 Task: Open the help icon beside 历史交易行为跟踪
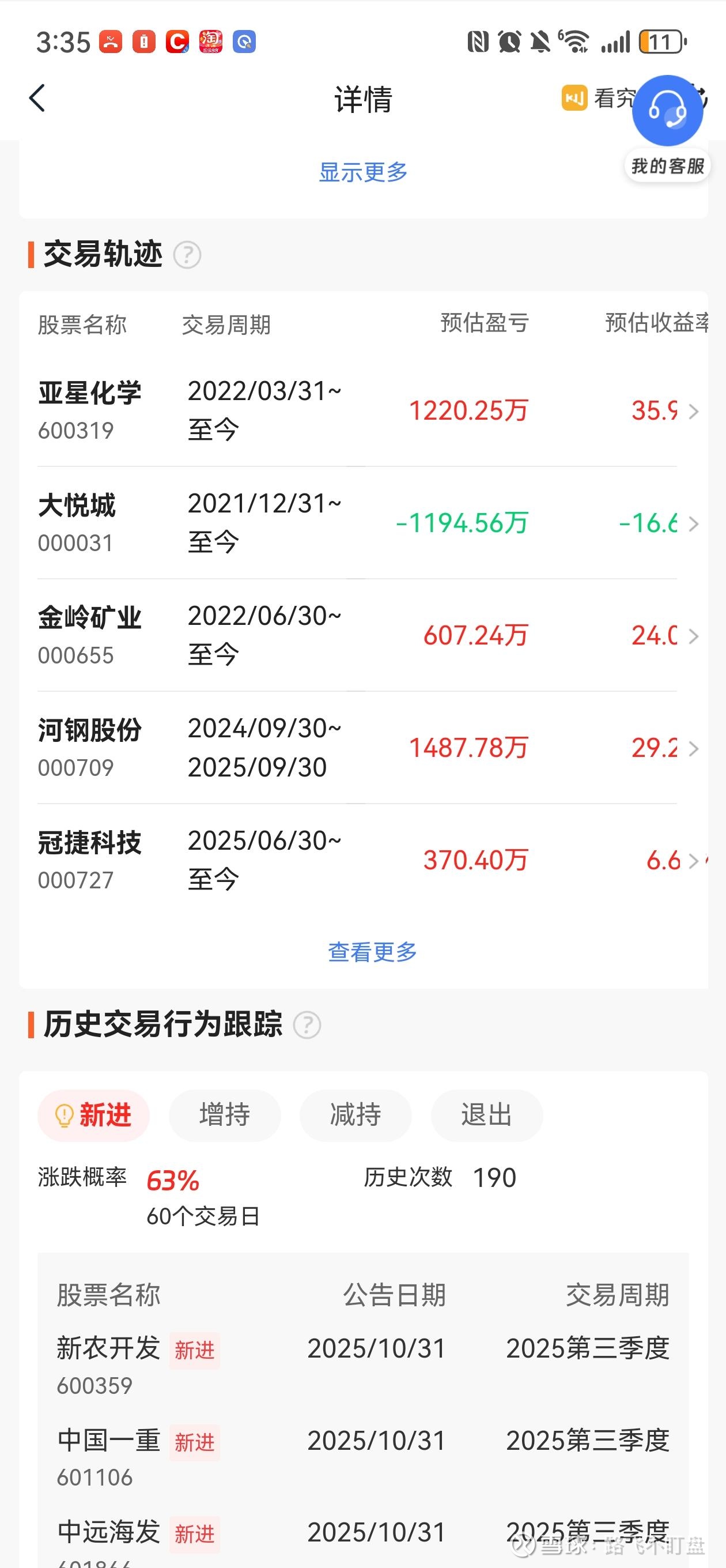click(x=307, y=1024)
